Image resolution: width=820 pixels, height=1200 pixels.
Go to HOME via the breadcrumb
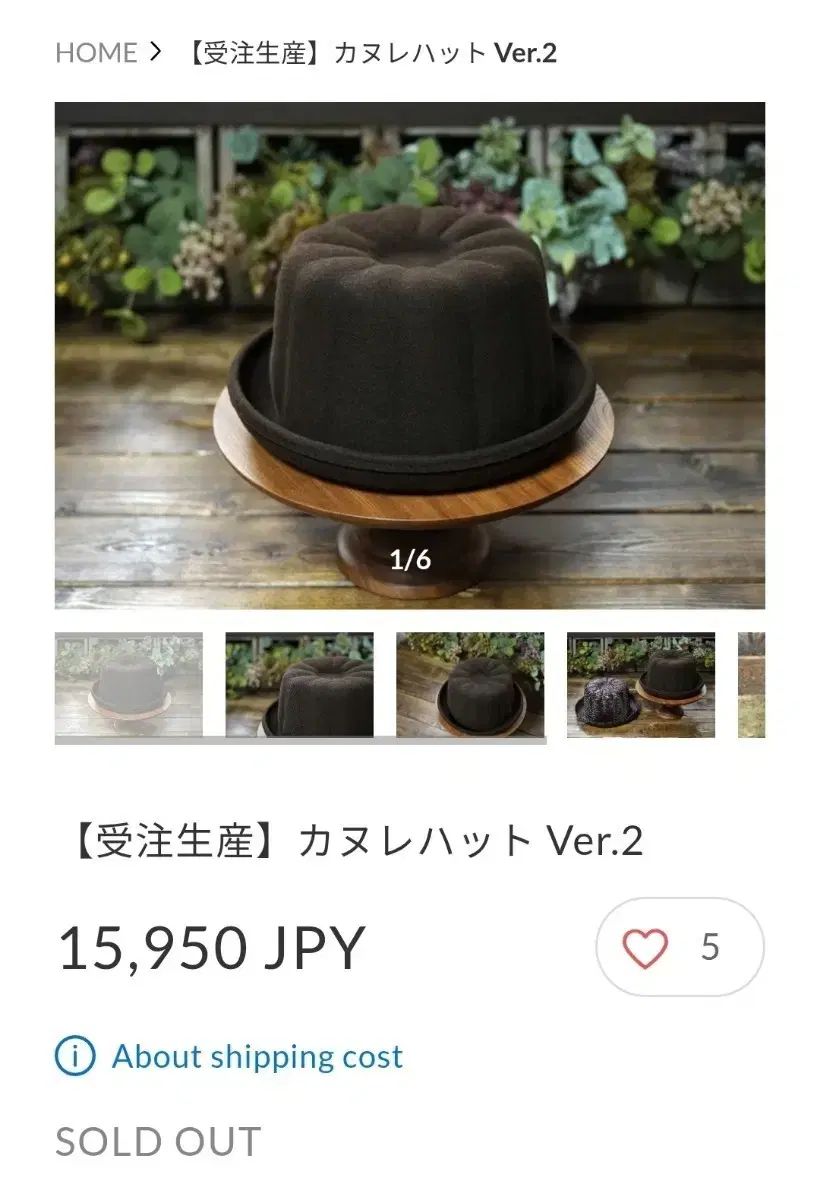[x=96, y=52]
